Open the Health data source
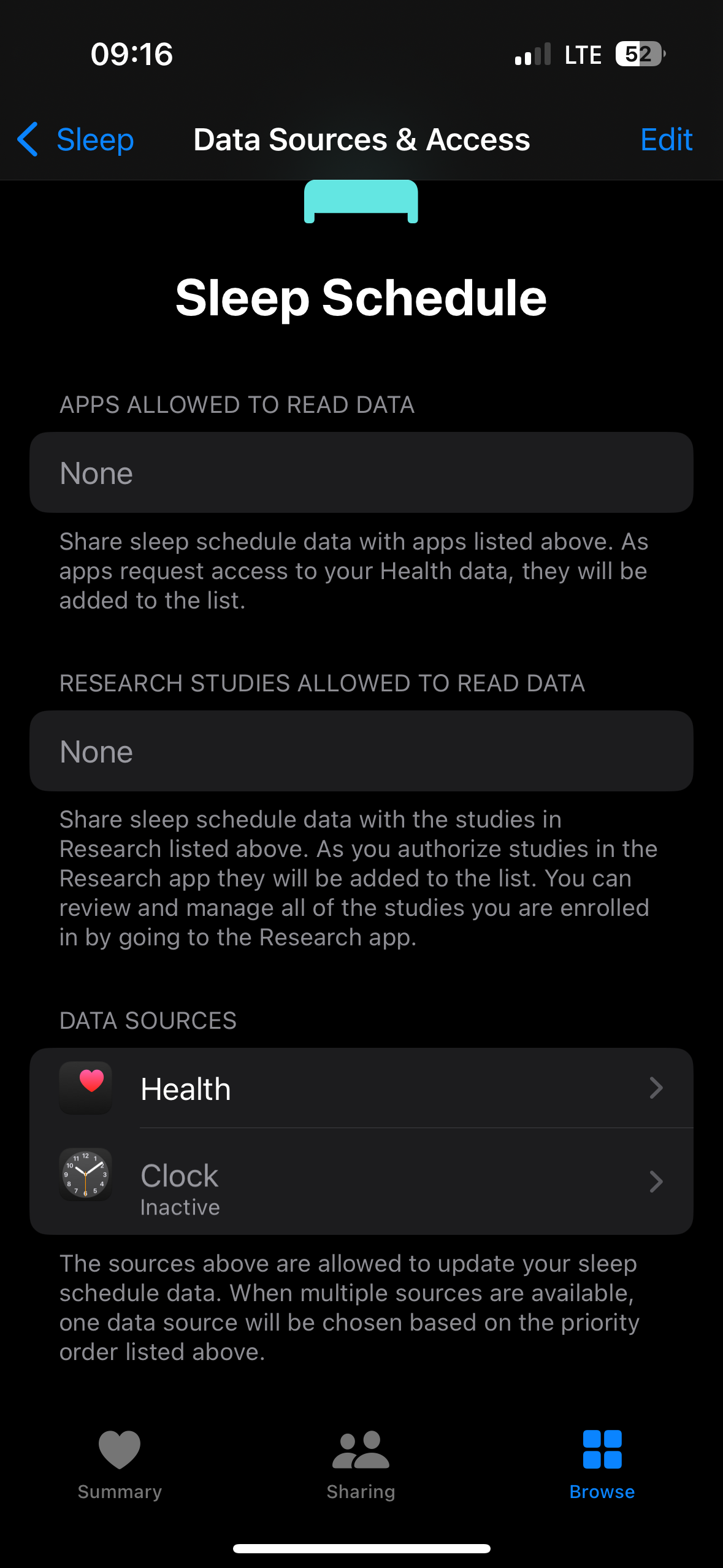723x1568 pixels. click(x=361, y=1088)
